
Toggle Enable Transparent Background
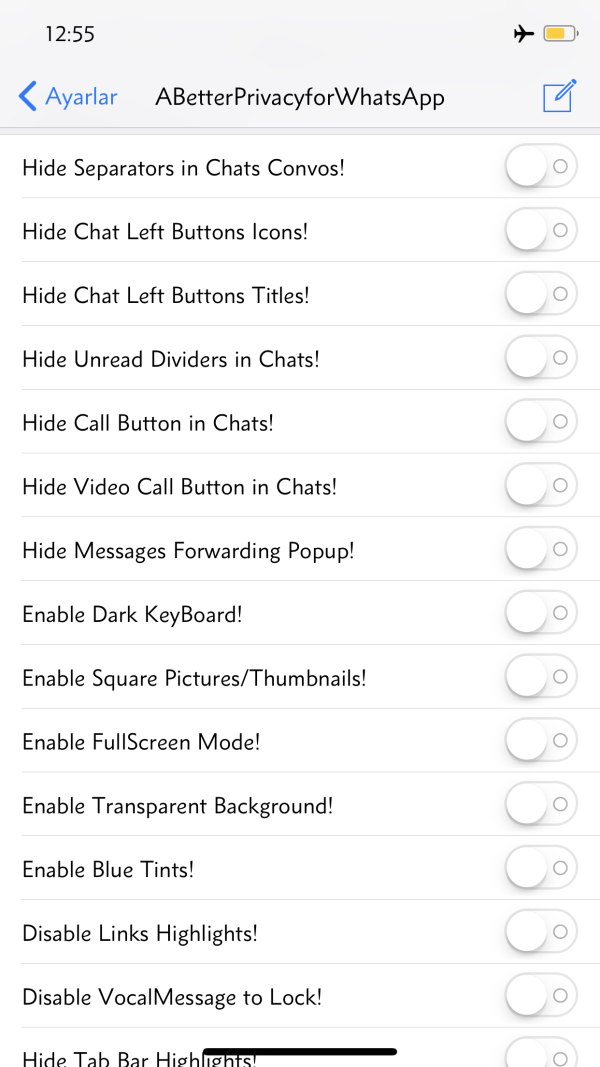click(x=541, y=805)
